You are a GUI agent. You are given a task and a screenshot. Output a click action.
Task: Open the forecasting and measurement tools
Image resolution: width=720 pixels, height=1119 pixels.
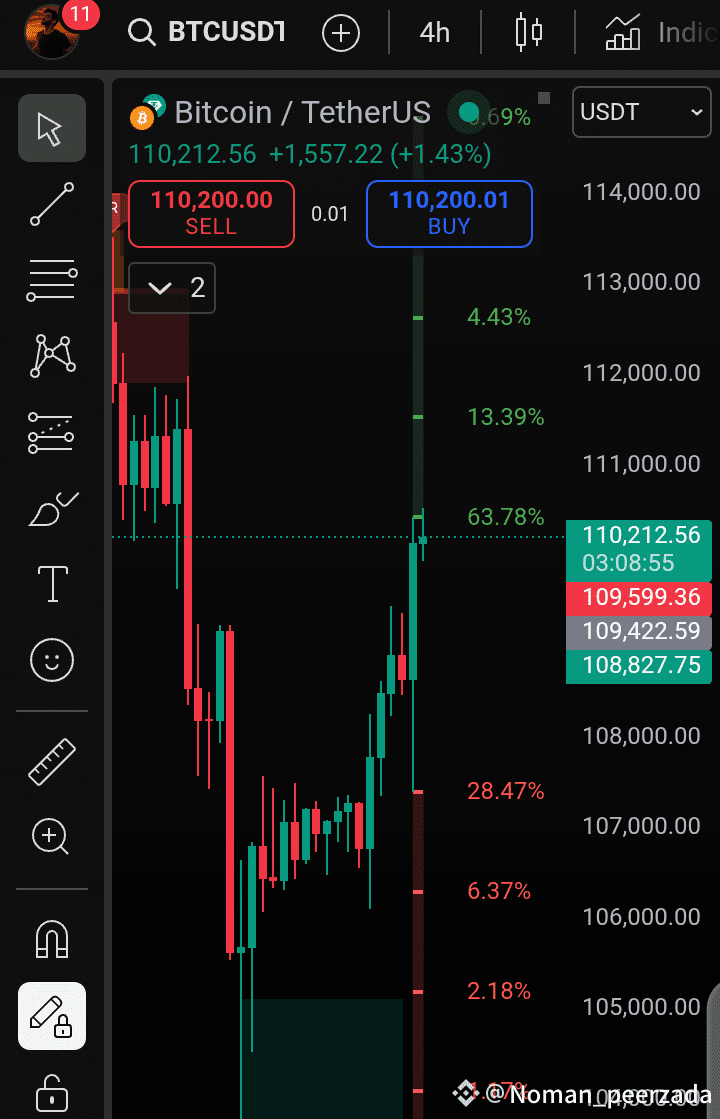(51, 431)
